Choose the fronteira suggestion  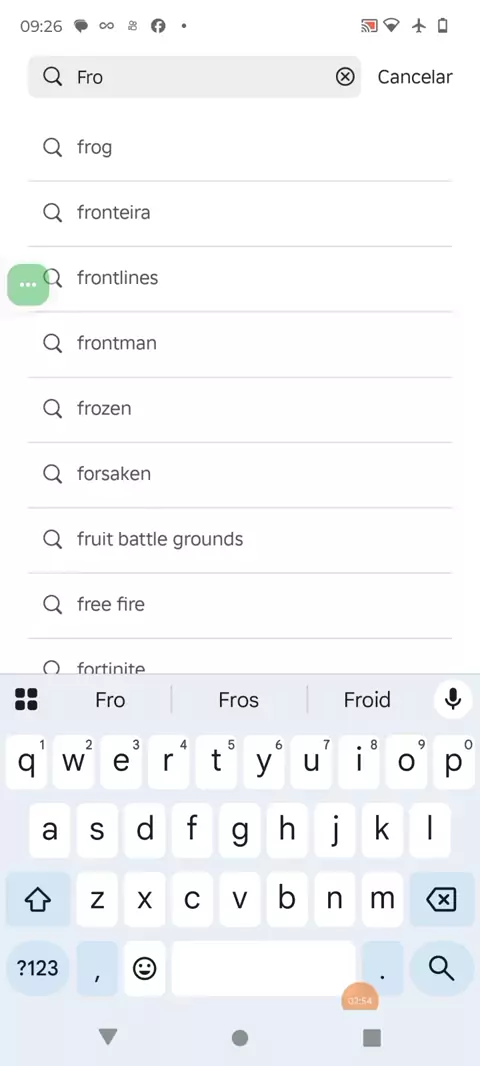(240, 213)
